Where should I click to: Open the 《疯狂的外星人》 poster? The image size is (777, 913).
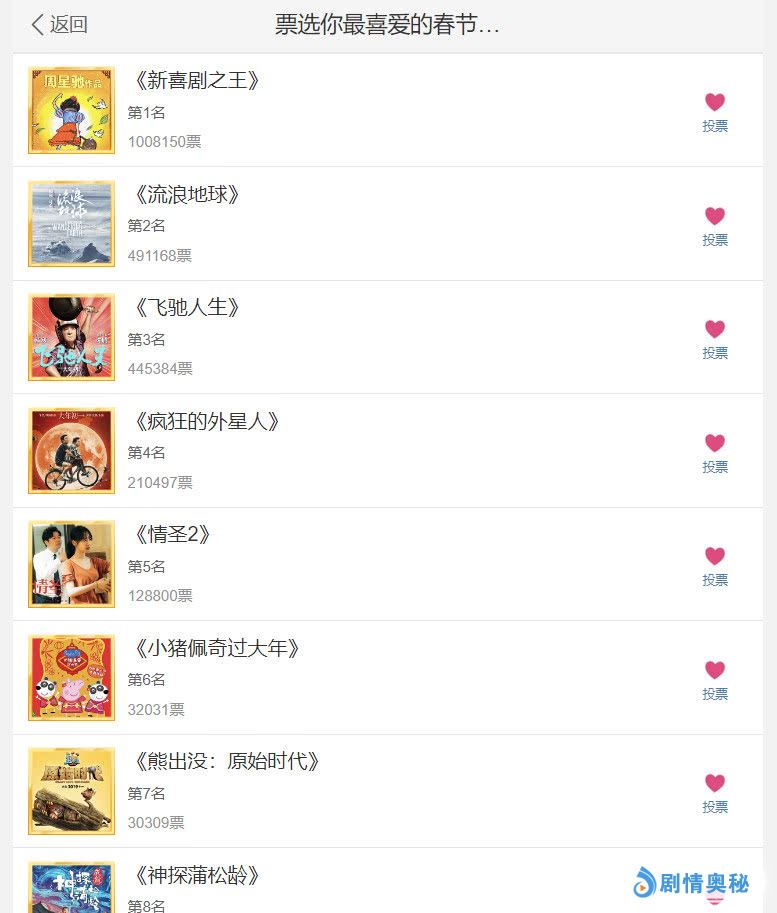(x=72, y=451)
